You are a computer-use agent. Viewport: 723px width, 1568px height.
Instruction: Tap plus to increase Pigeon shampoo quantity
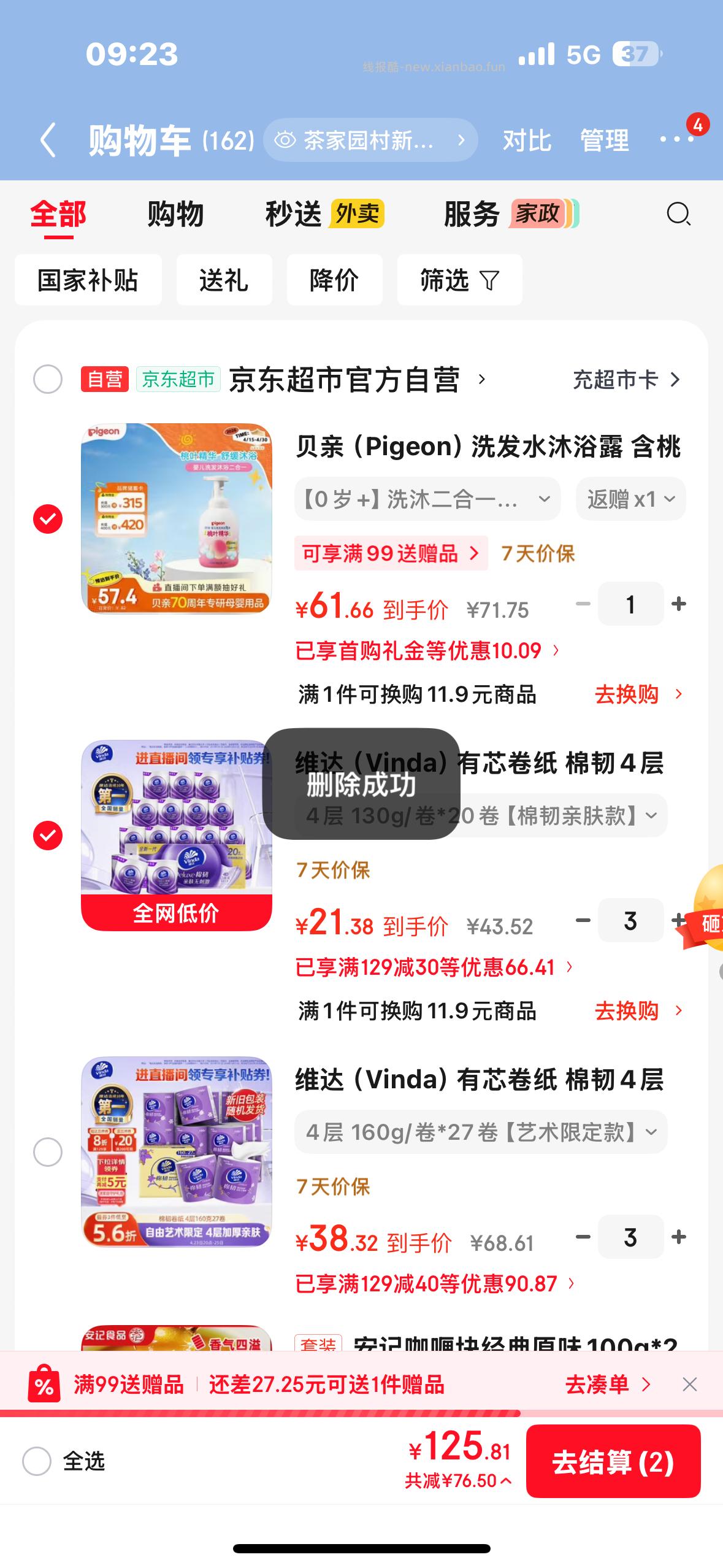click(x=678, y=604)
